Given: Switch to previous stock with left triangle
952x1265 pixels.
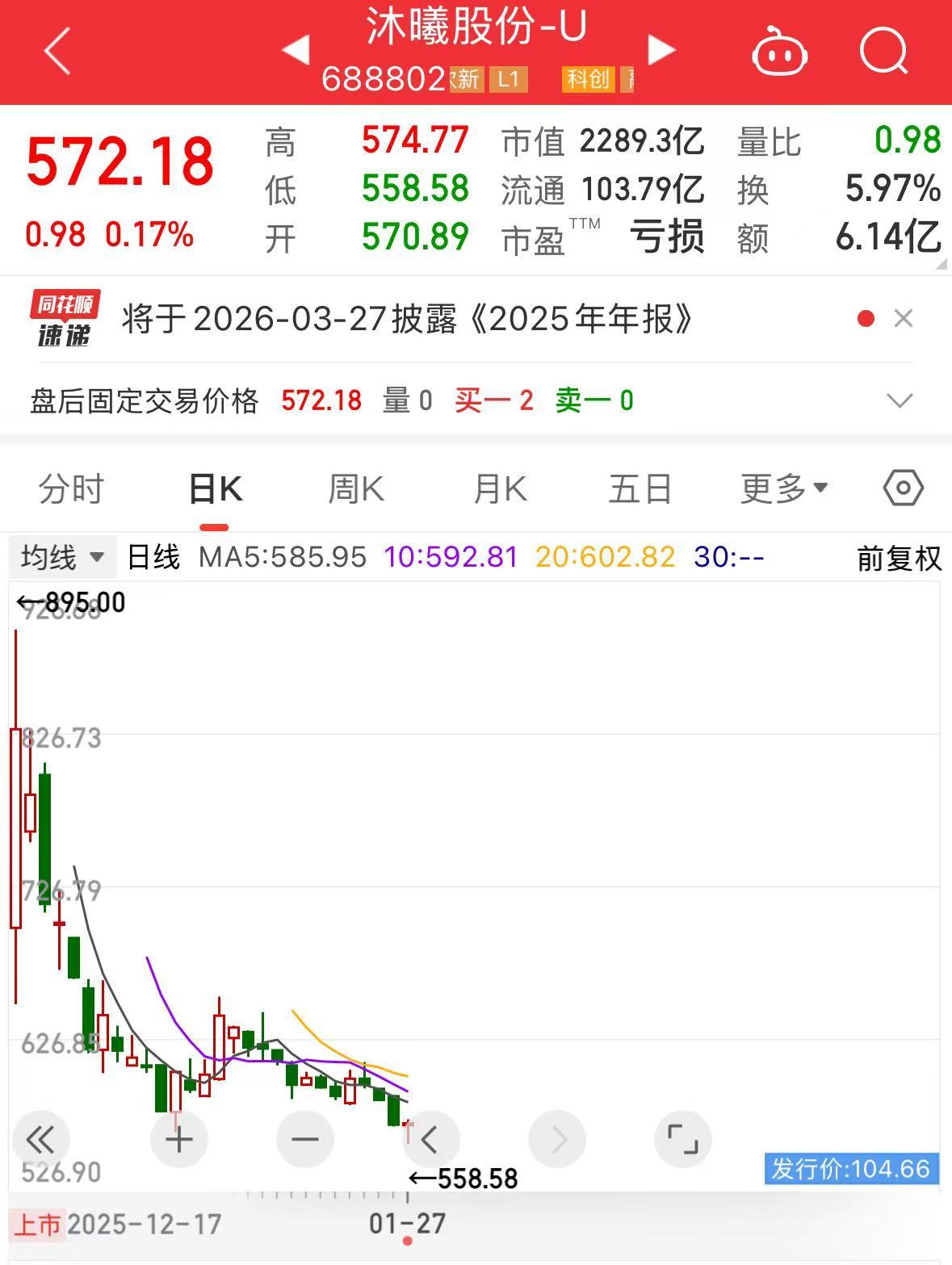Looking at the screenshot, I should pyautogui.click(x=297, y=49).
